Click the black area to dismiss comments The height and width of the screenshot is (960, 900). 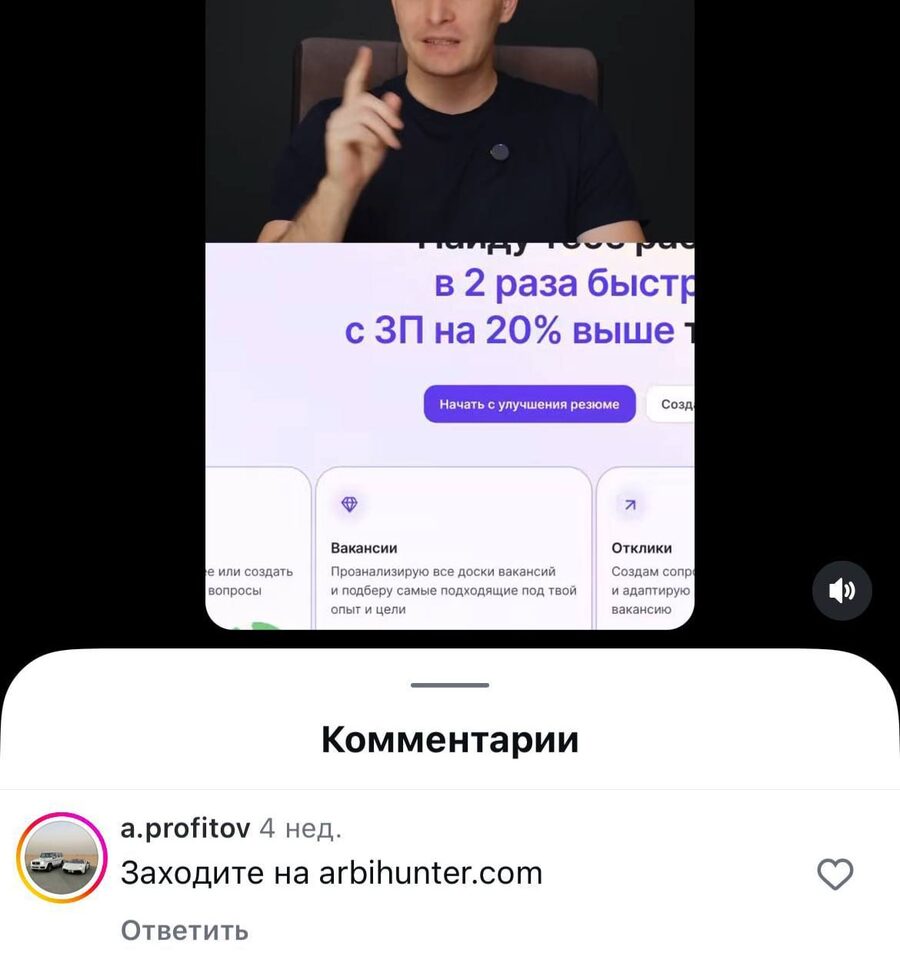tap(100, 300)
